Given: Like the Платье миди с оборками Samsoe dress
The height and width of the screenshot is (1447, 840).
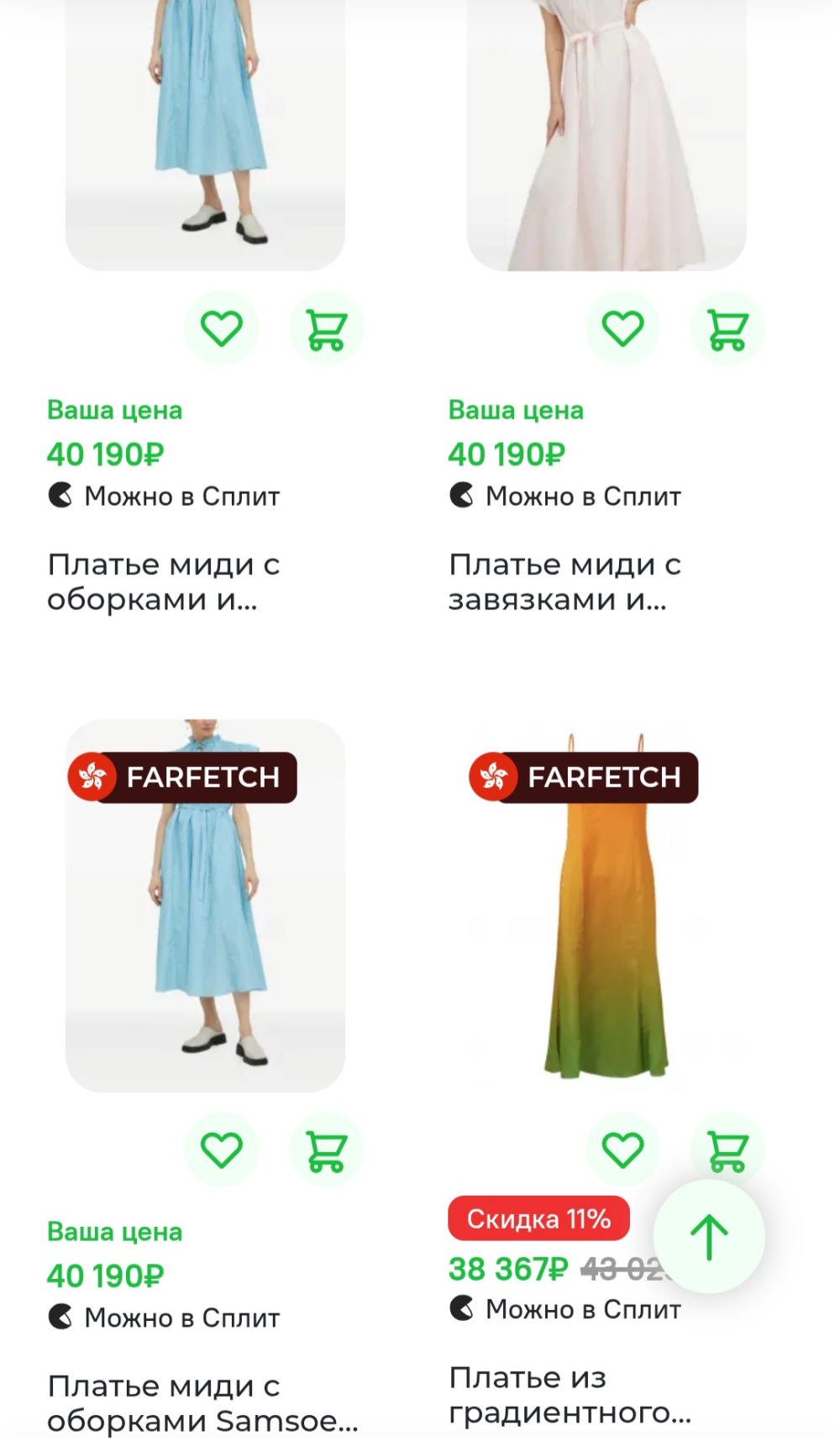Looking at the screenshot, I should click(x=221, y=1150).
